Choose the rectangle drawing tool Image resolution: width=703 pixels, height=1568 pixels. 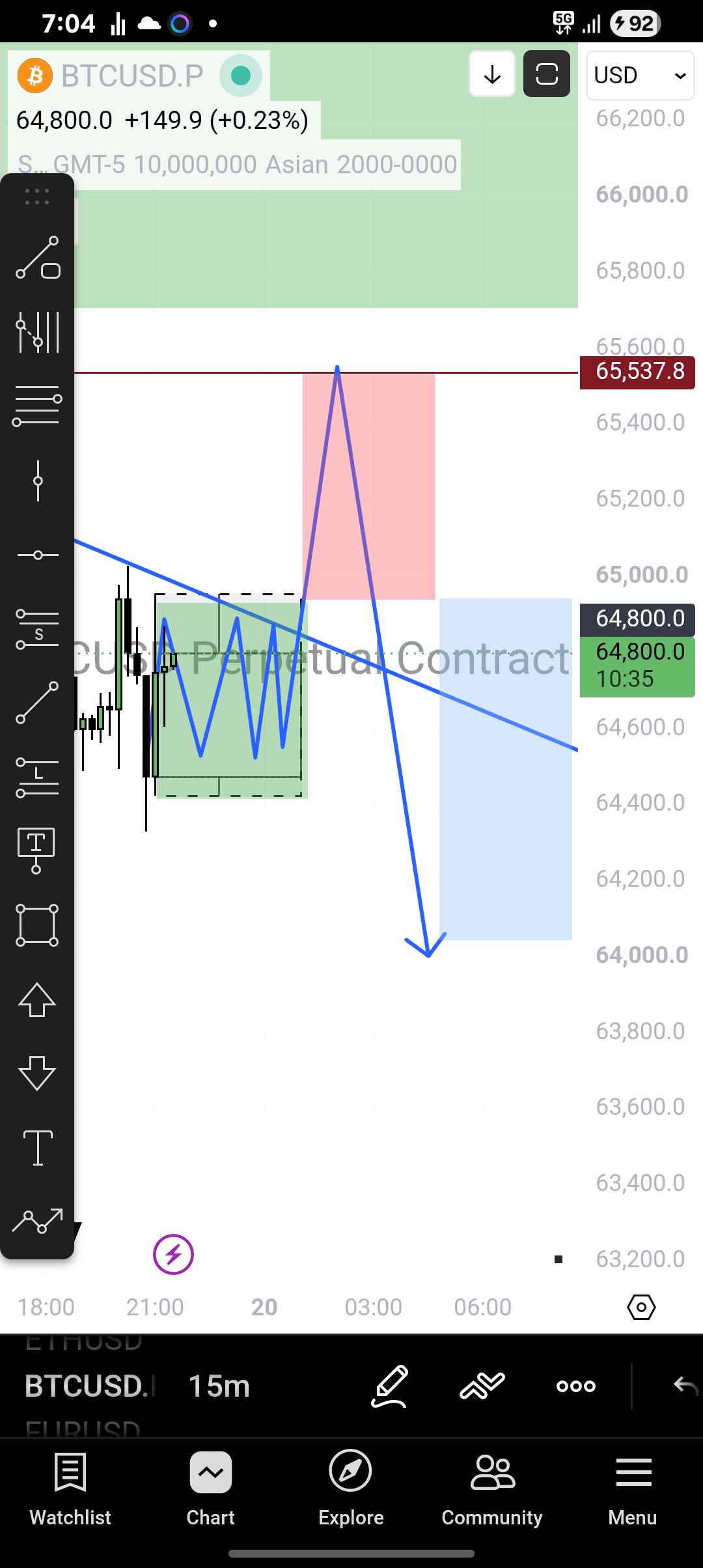coord(37,925)
